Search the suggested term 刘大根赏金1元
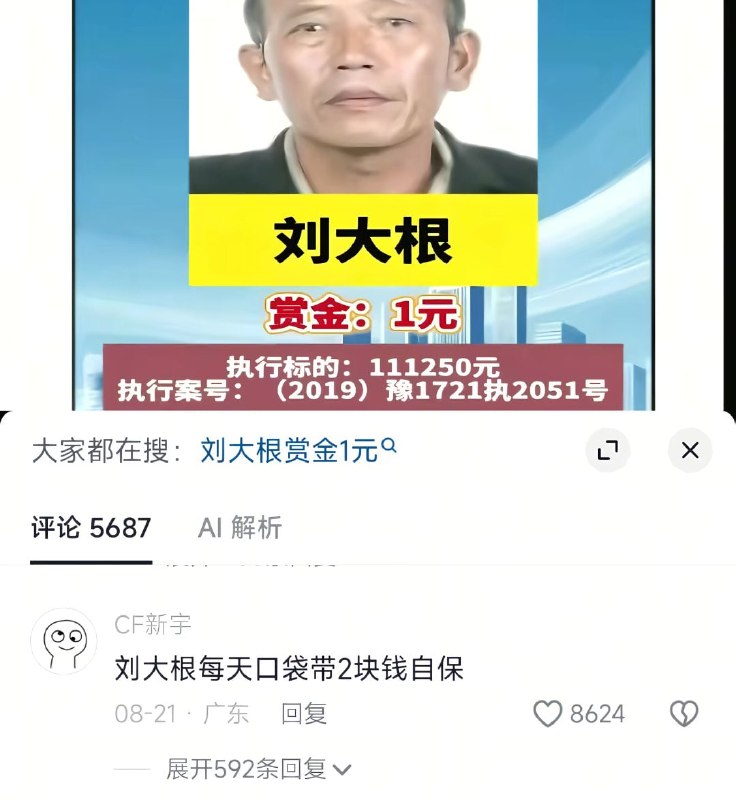Screen dimensions: 736x800 coord(298,451)
